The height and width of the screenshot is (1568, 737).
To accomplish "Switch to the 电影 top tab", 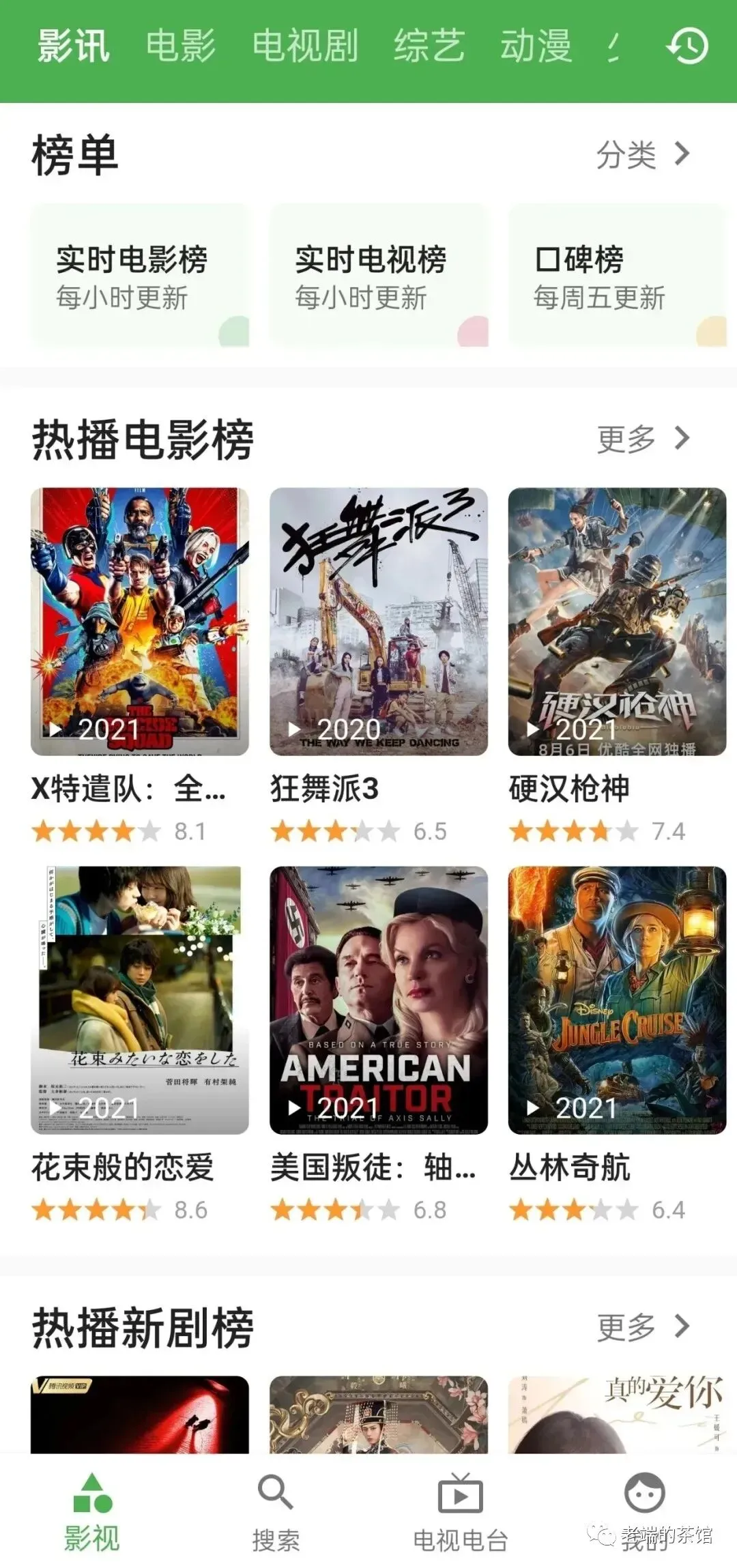I will point(181,46).
